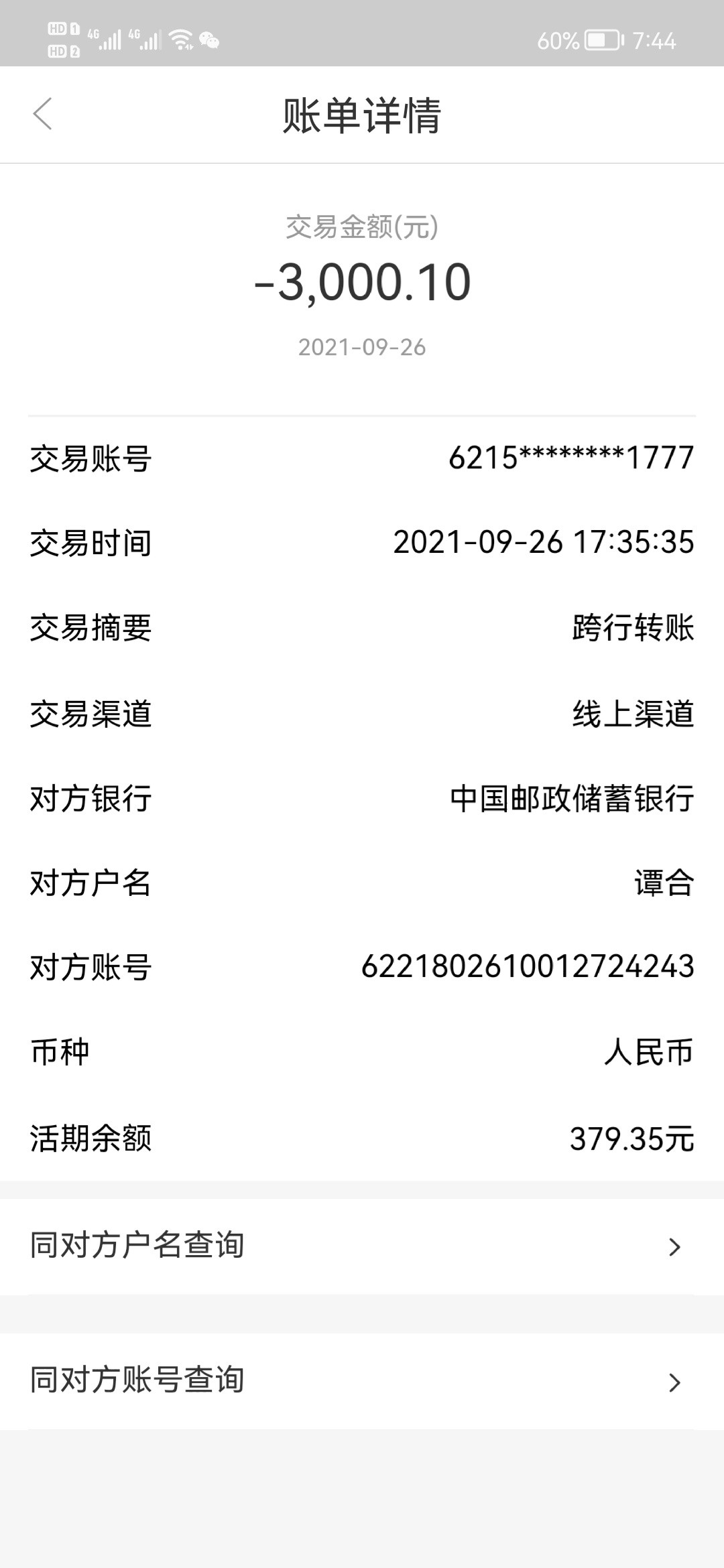Tap the back arrow on 账单详情 screen

click(43, 114)
